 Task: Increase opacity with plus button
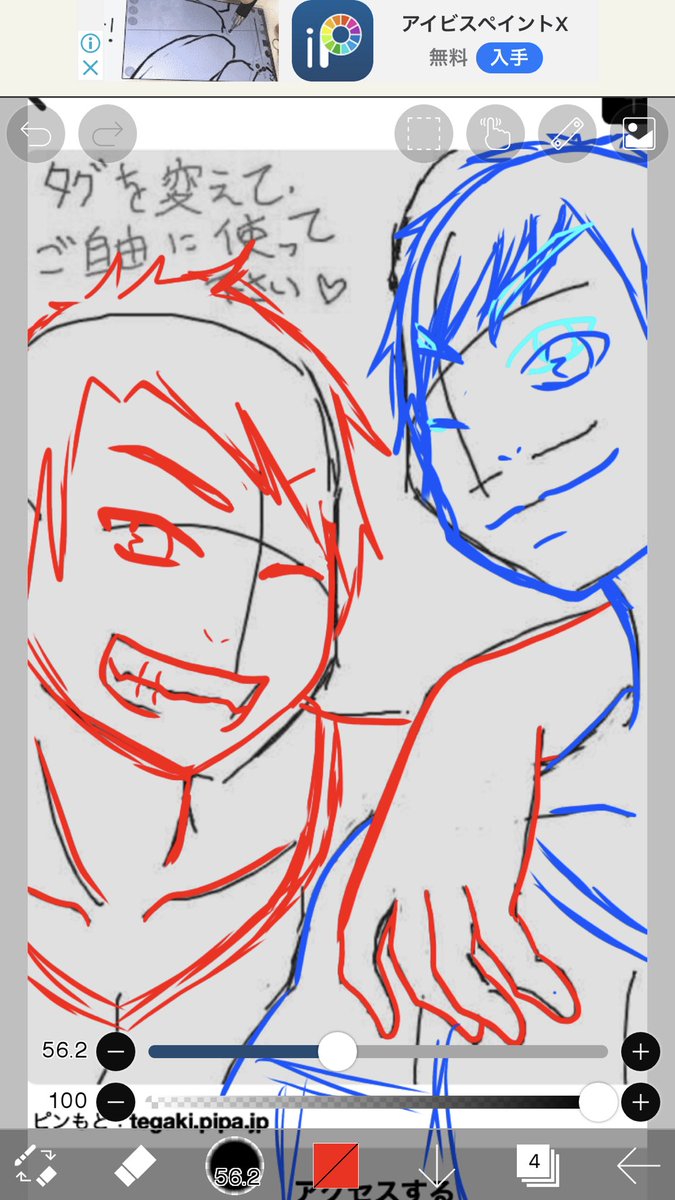pyautogui.click(x=640, y=1102)
